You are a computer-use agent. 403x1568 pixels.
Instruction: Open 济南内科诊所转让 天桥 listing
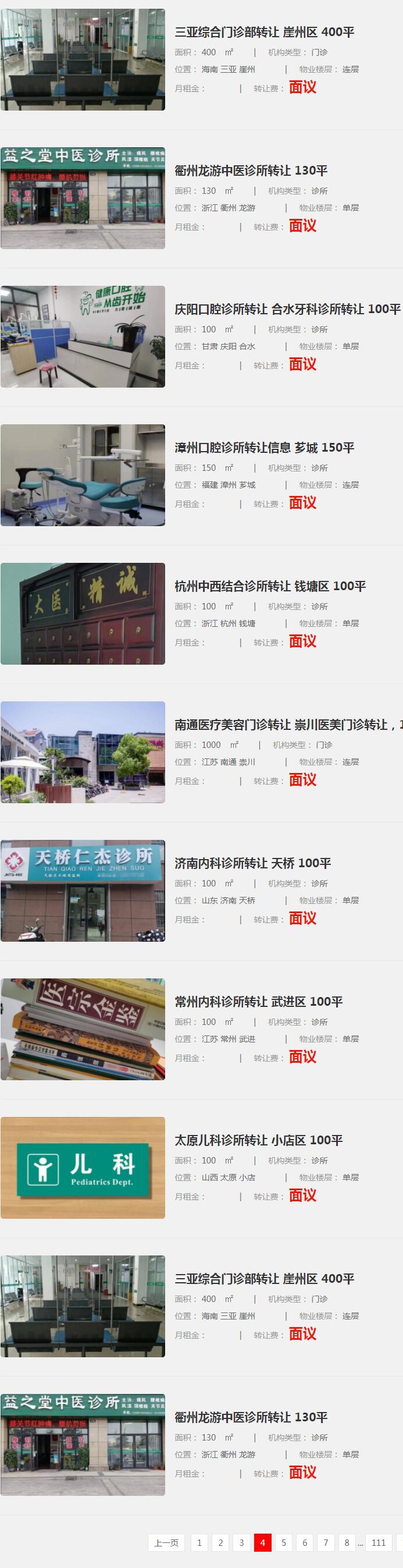(252, 863)
